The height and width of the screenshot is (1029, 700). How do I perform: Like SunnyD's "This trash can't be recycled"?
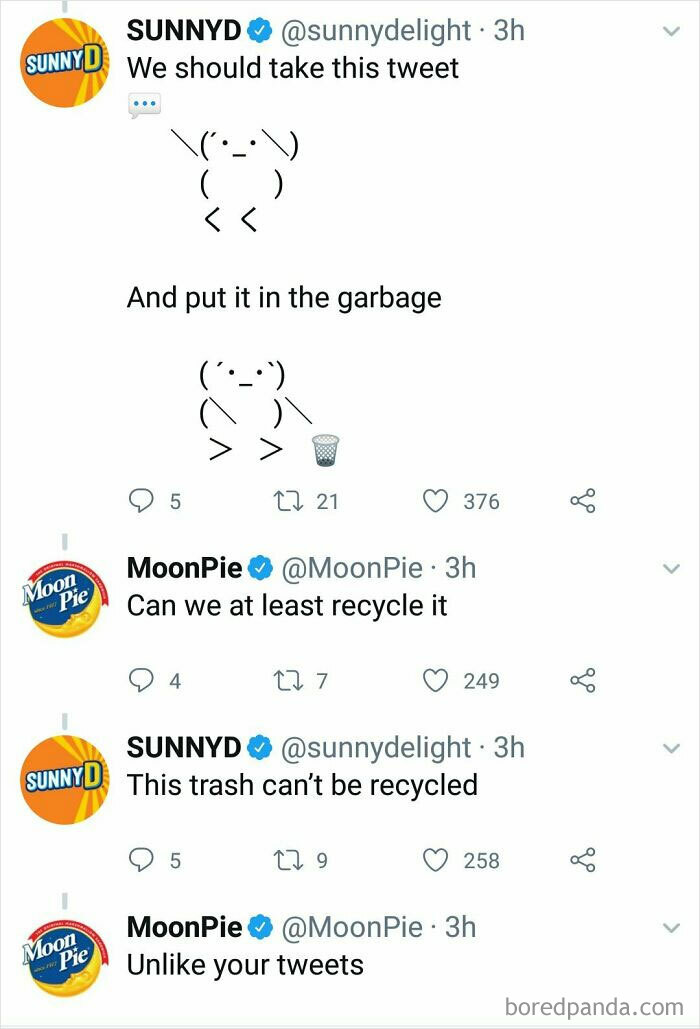pos(435,860)
